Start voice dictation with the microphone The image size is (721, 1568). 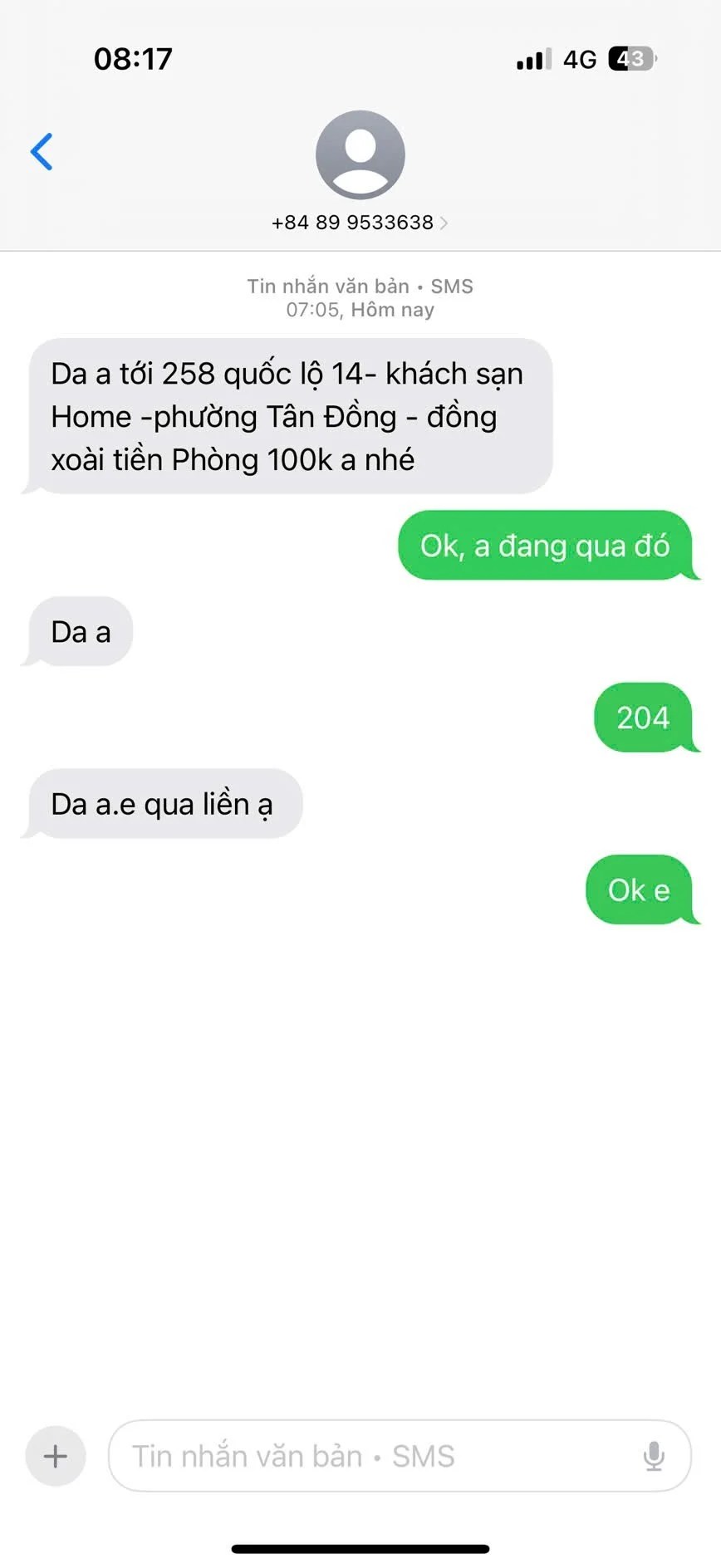pos(654,1455)
